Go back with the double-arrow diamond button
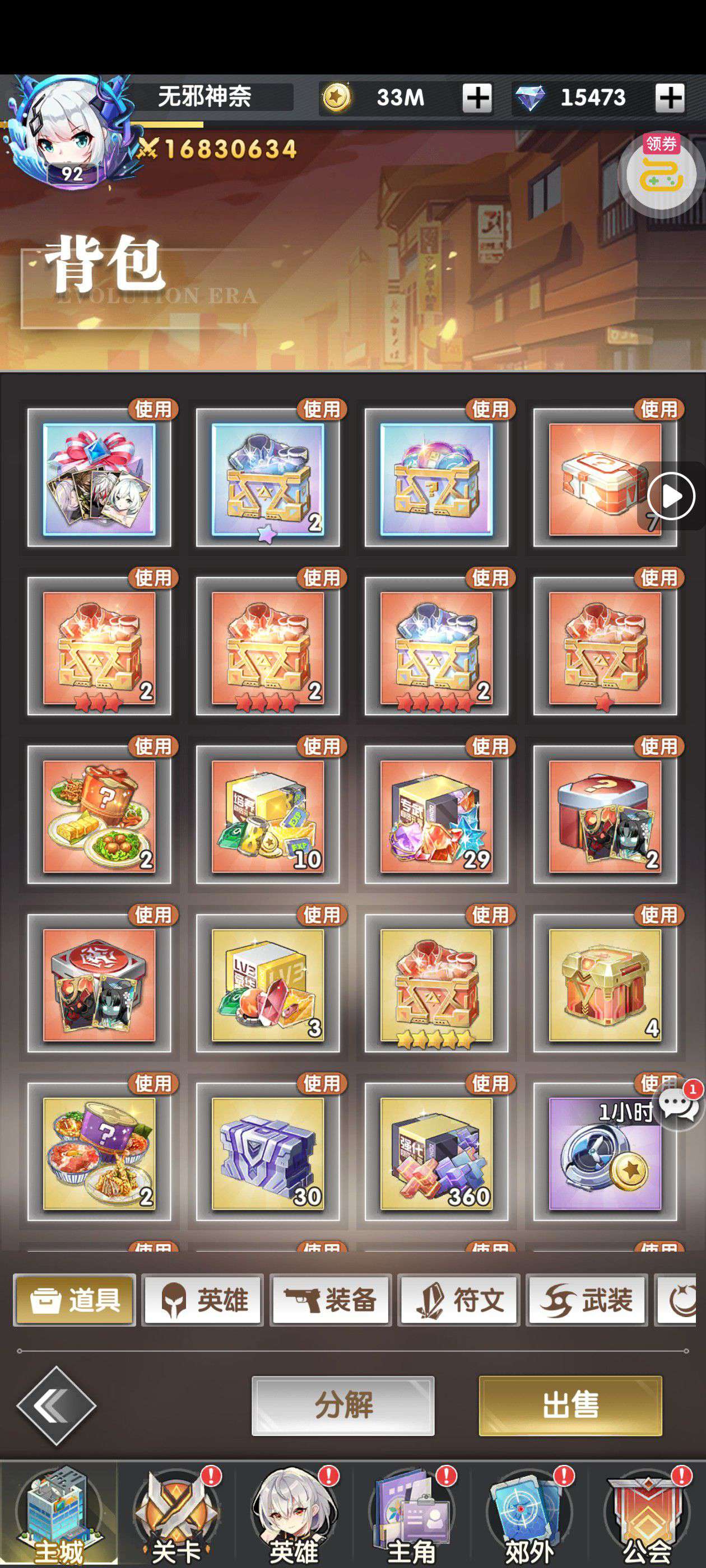Image resolution: width=706 pixels, height=1568 pixels. point(56,1406)
